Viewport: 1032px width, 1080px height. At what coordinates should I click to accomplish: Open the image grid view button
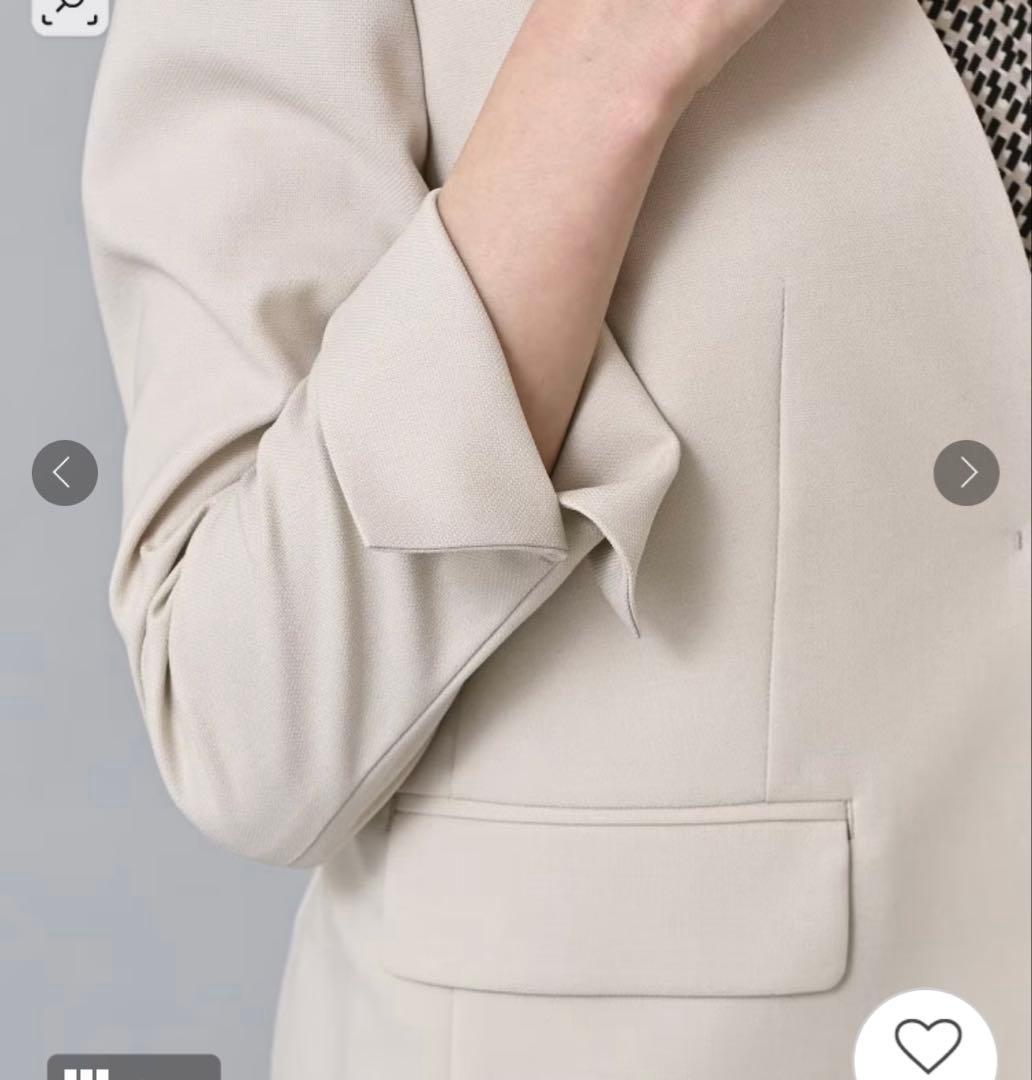(x=133, y=1069)
